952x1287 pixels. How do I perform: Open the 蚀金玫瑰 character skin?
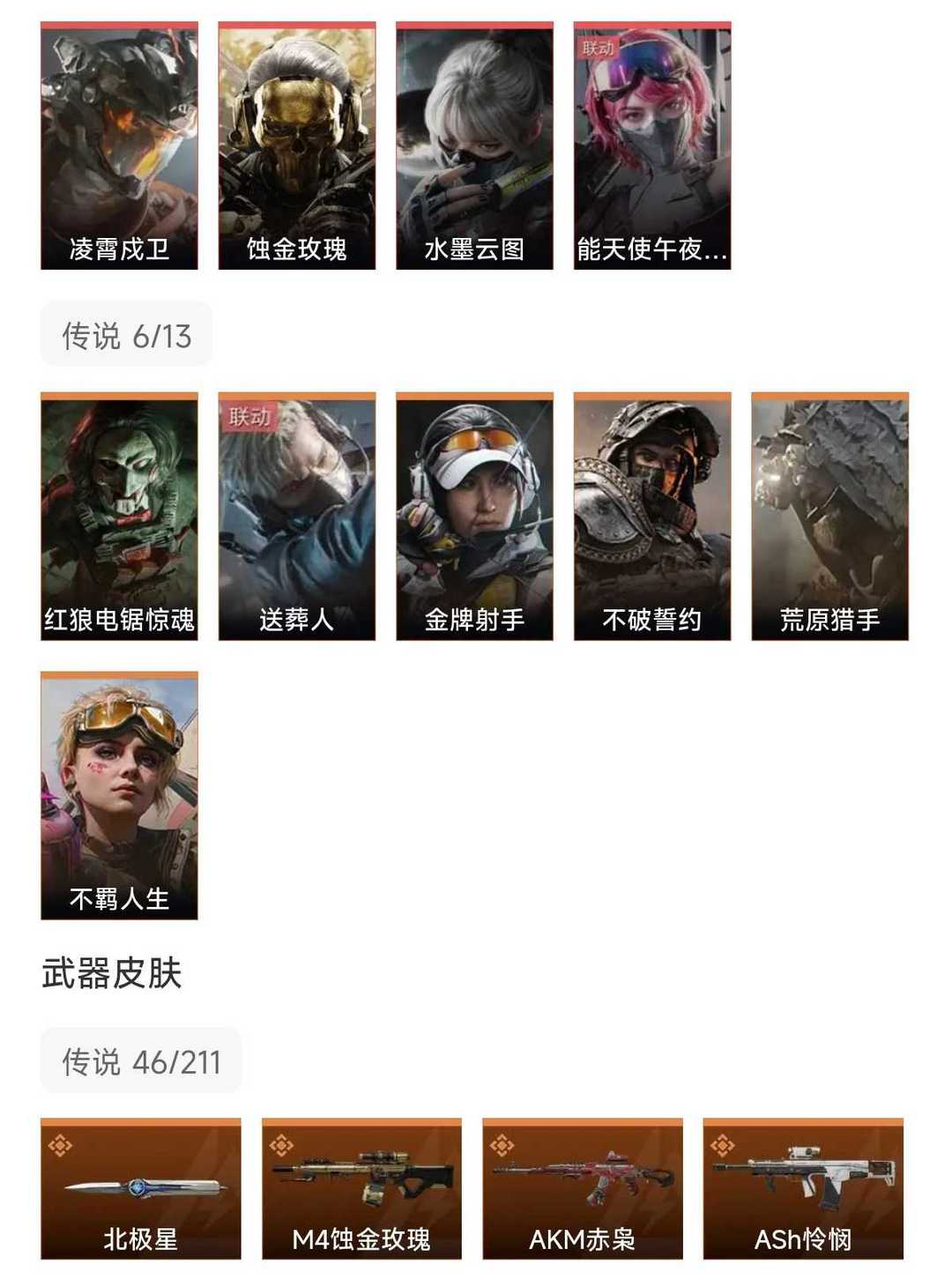coord(298,141)
